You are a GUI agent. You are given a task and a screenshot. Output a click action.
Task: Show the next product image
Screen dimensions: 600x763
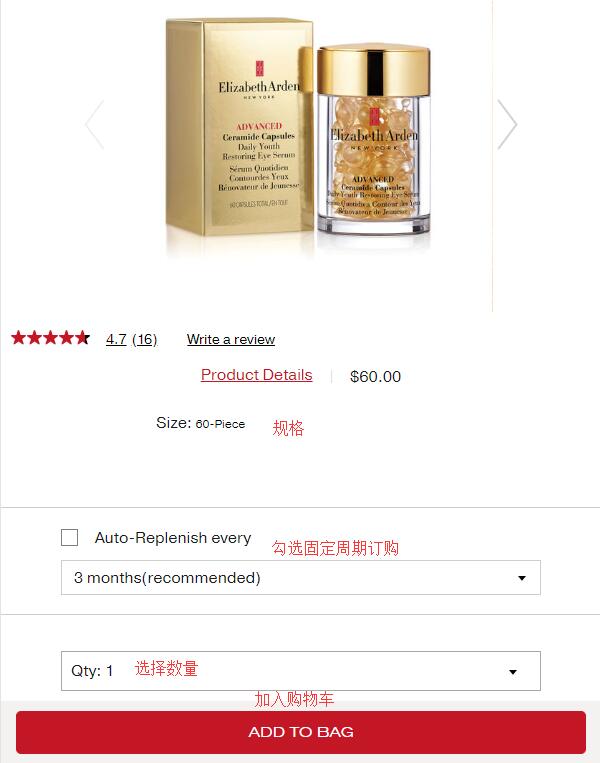(x=507, y=125)
